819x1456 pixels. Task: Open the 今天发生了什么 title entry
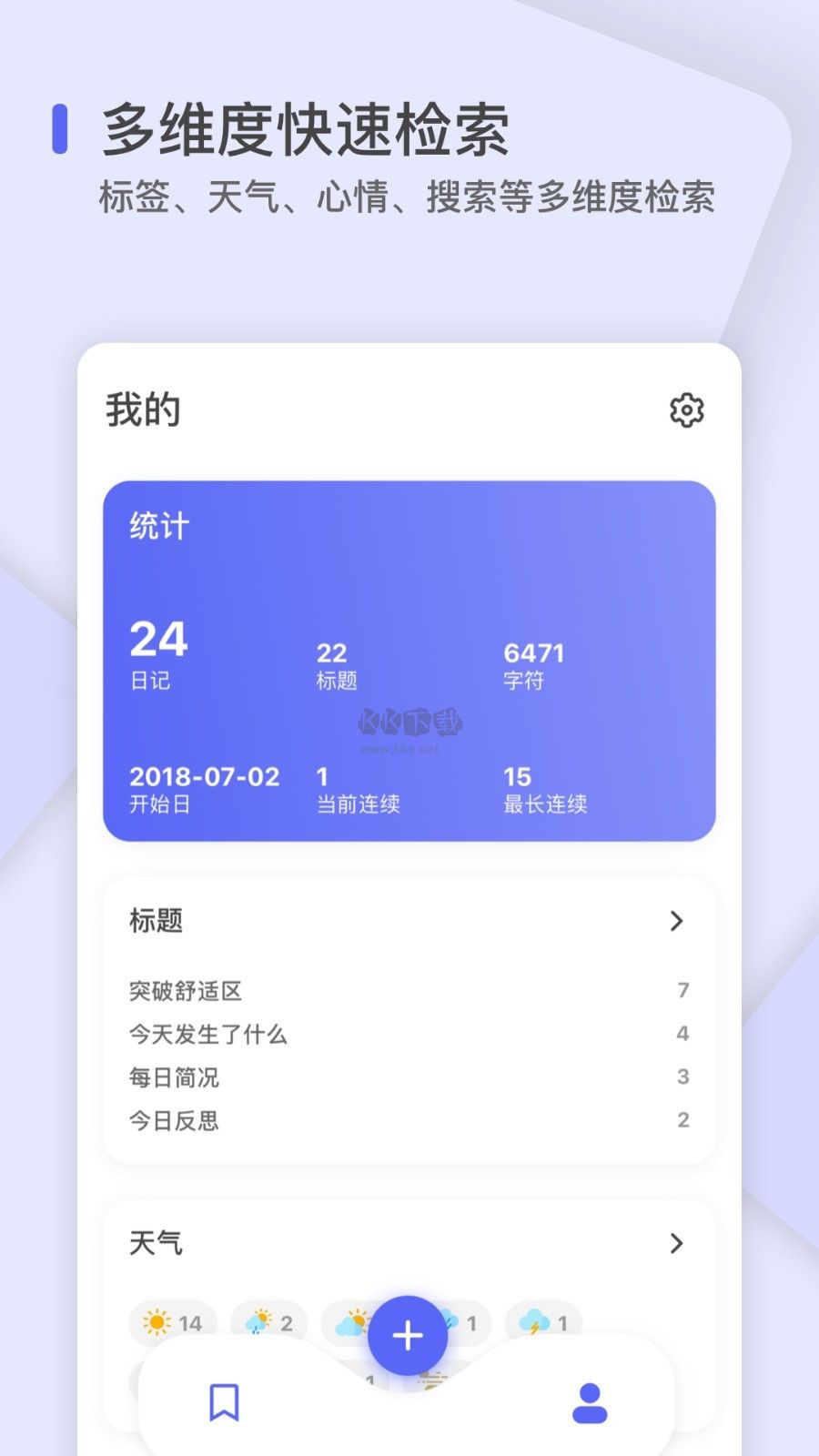pyautogui.click(x=208, y=1034)
